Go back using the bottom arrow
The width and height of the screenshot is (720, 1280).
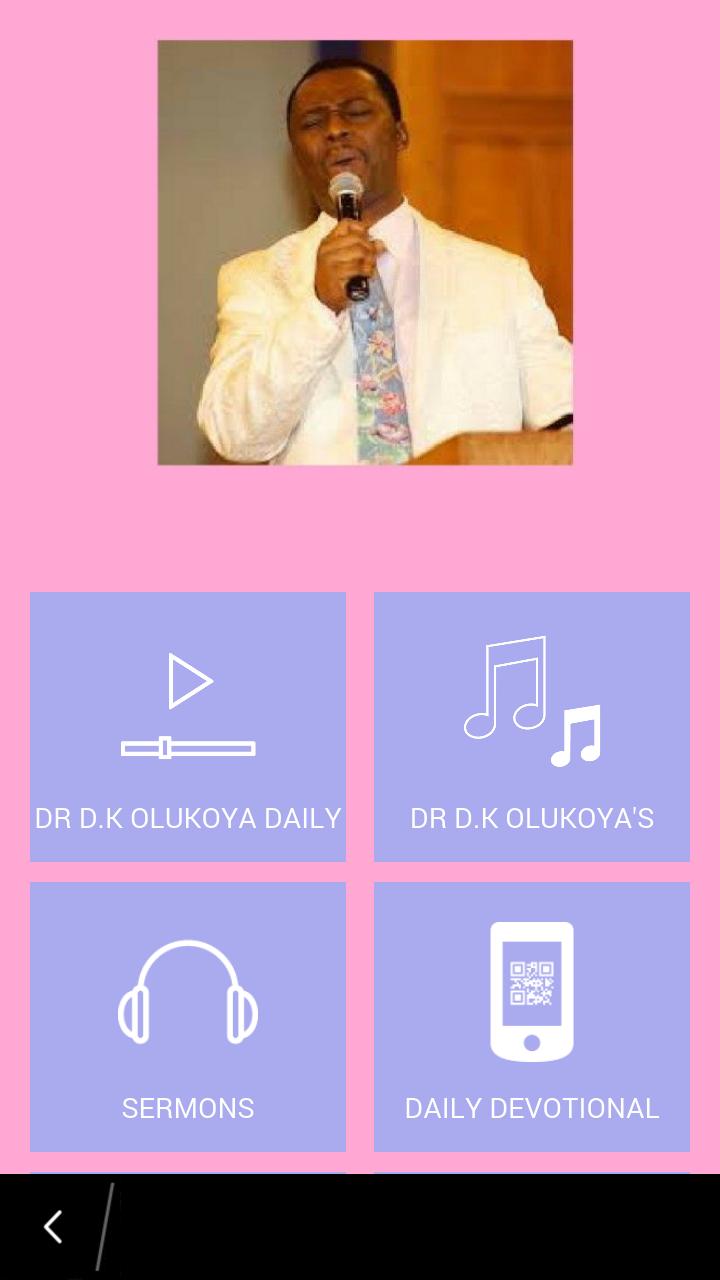tap(54, 1227)
